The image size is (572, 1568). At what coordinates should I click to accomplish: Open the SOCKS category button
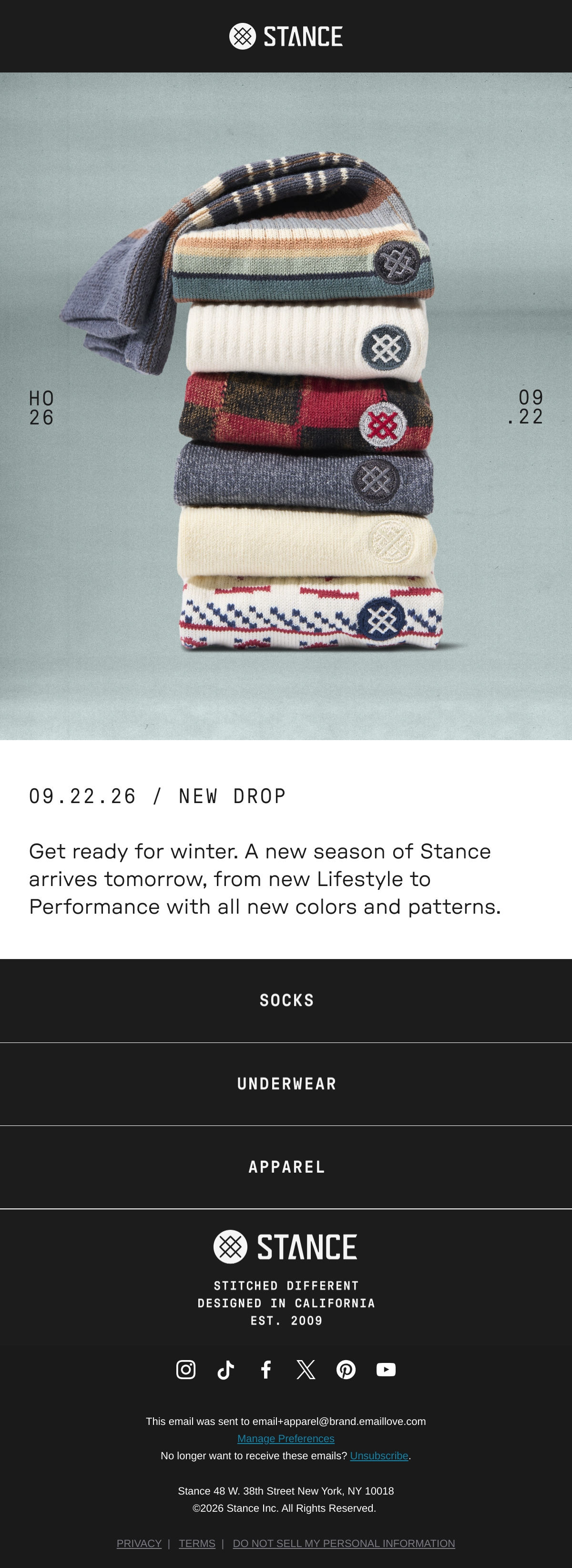pyautogui.click(x=286, y=1000)
